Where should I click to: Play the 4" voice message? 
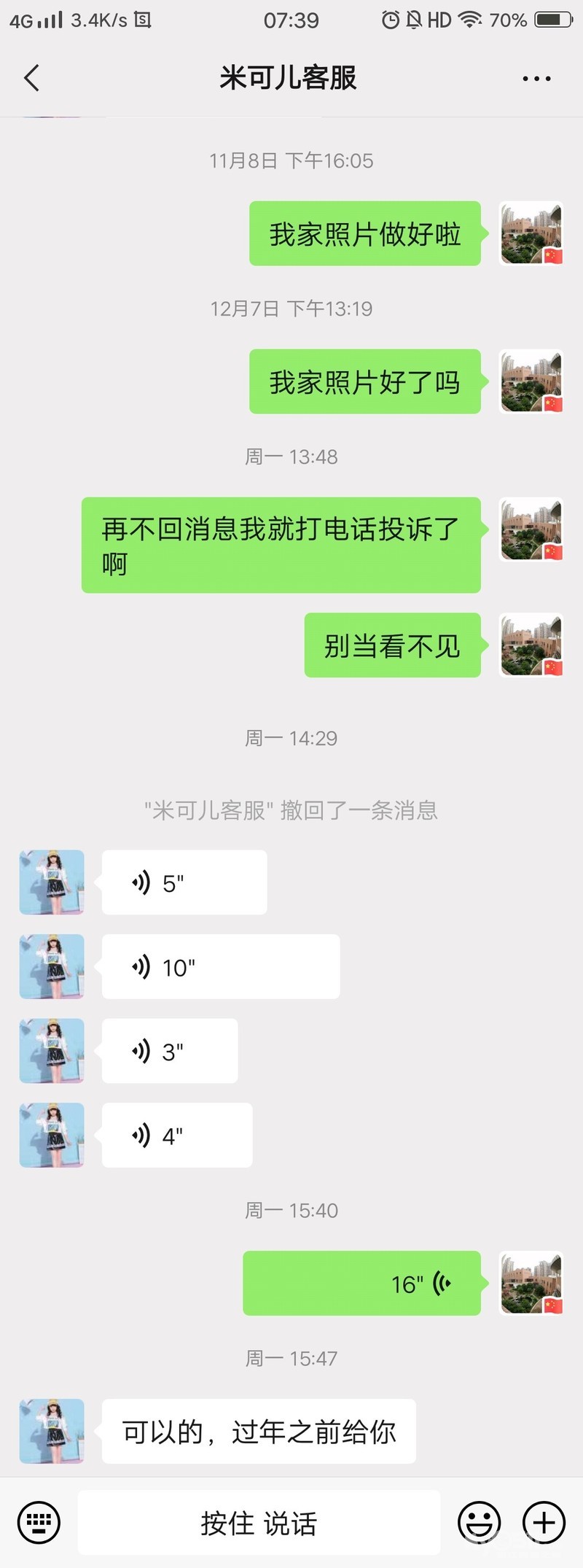177,1135
